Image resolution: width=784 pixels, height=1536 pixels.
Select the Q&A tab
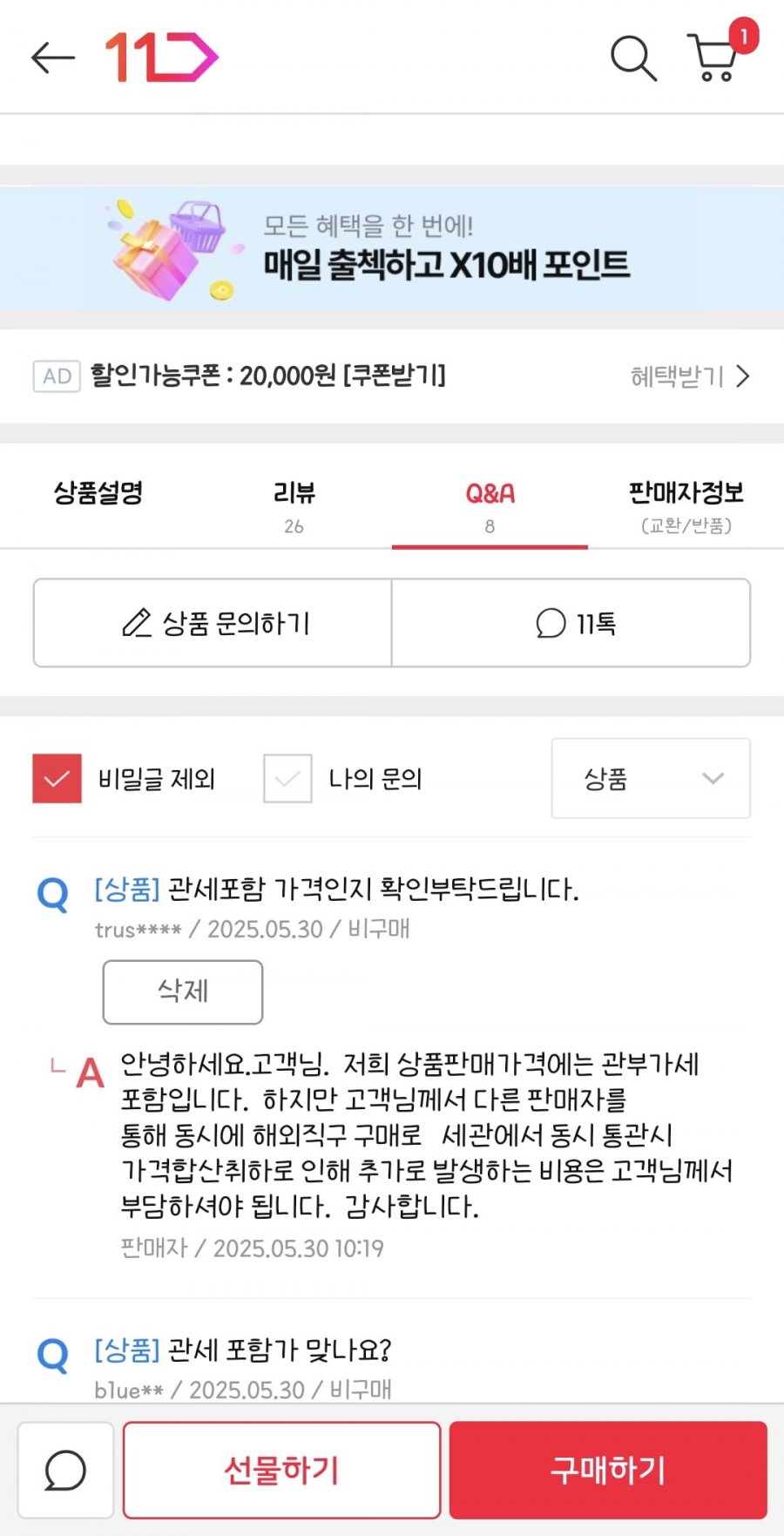pos(490,505)
